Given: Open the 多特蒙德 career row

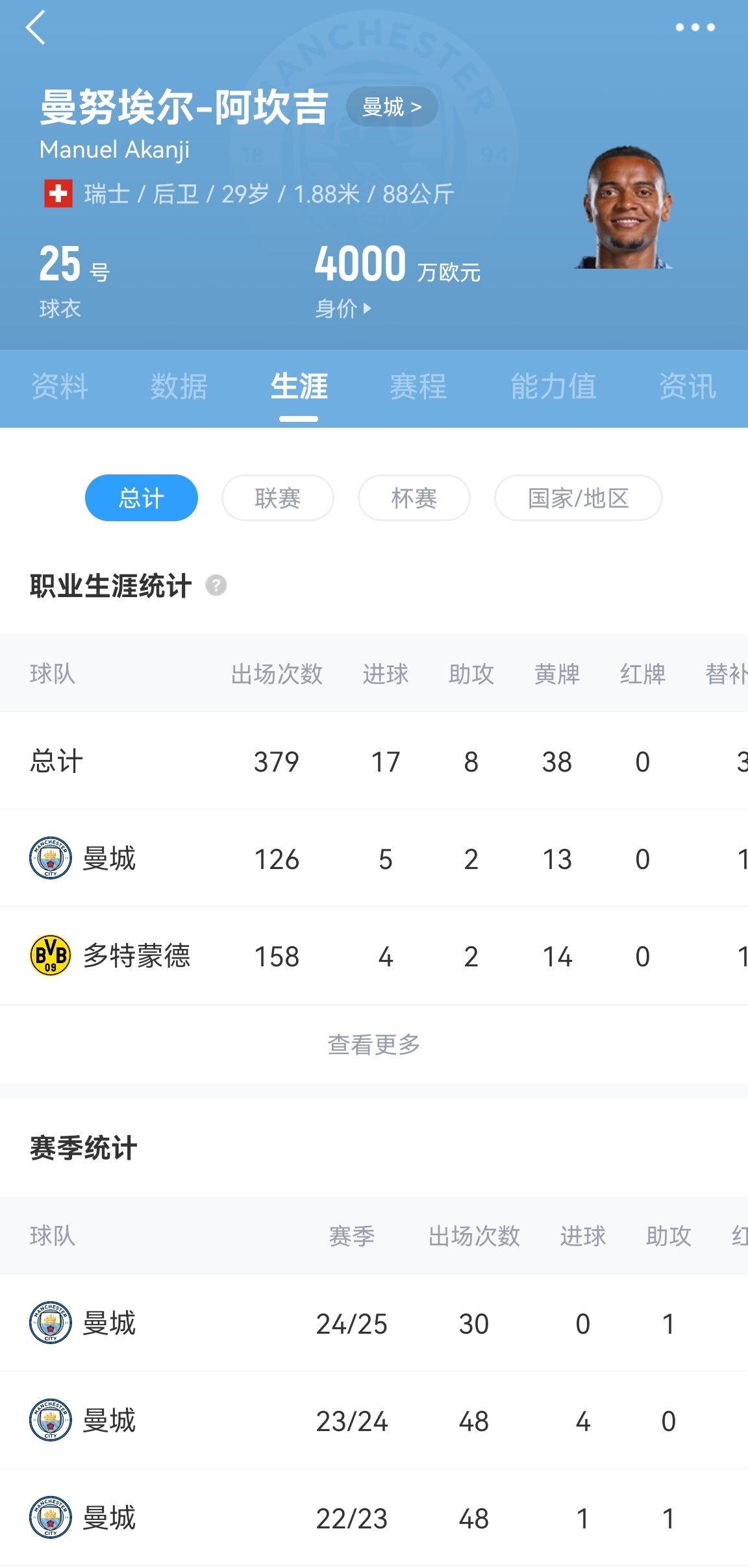Looking at the screenshot, I should point(374,956).
